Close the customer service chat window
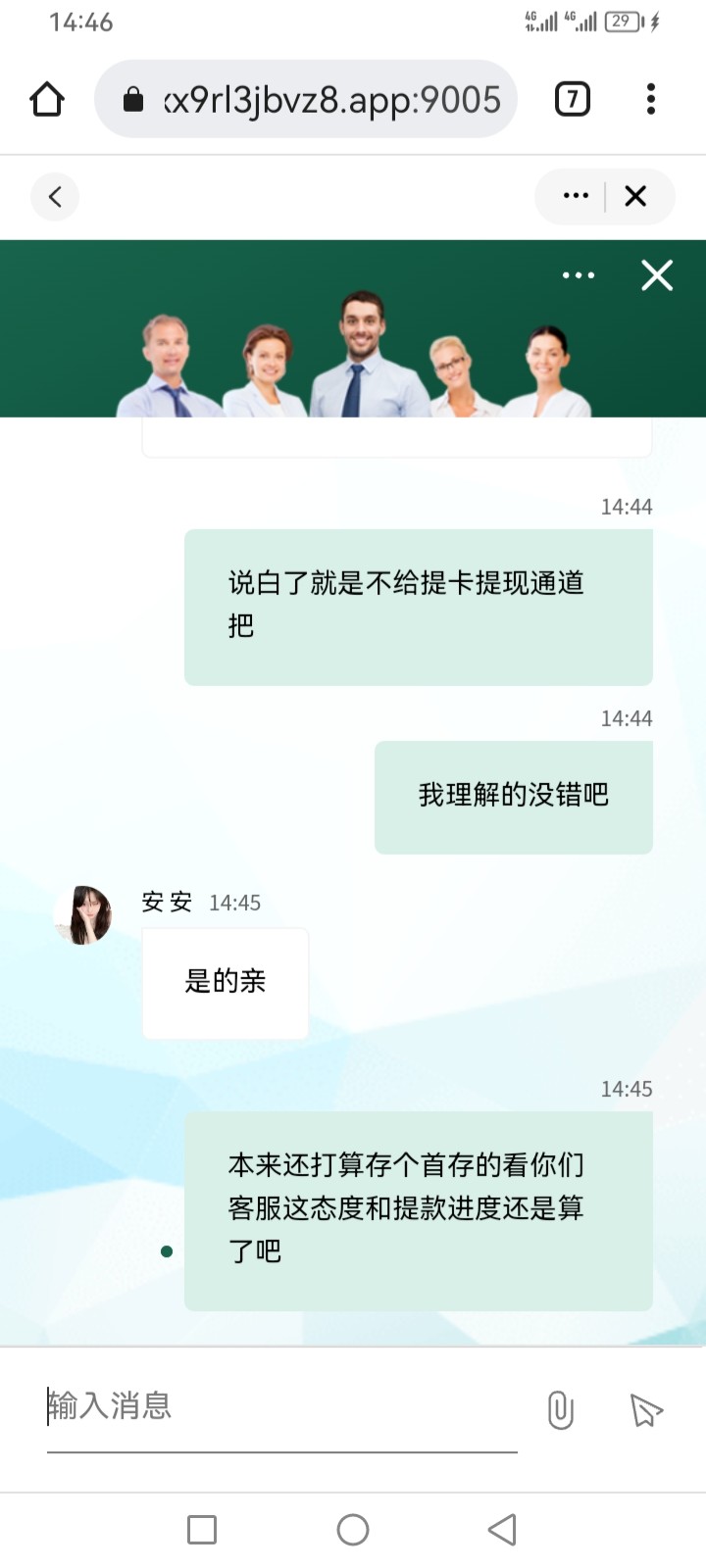This screenshot has height=1568, width=706. tap(657, 275)
